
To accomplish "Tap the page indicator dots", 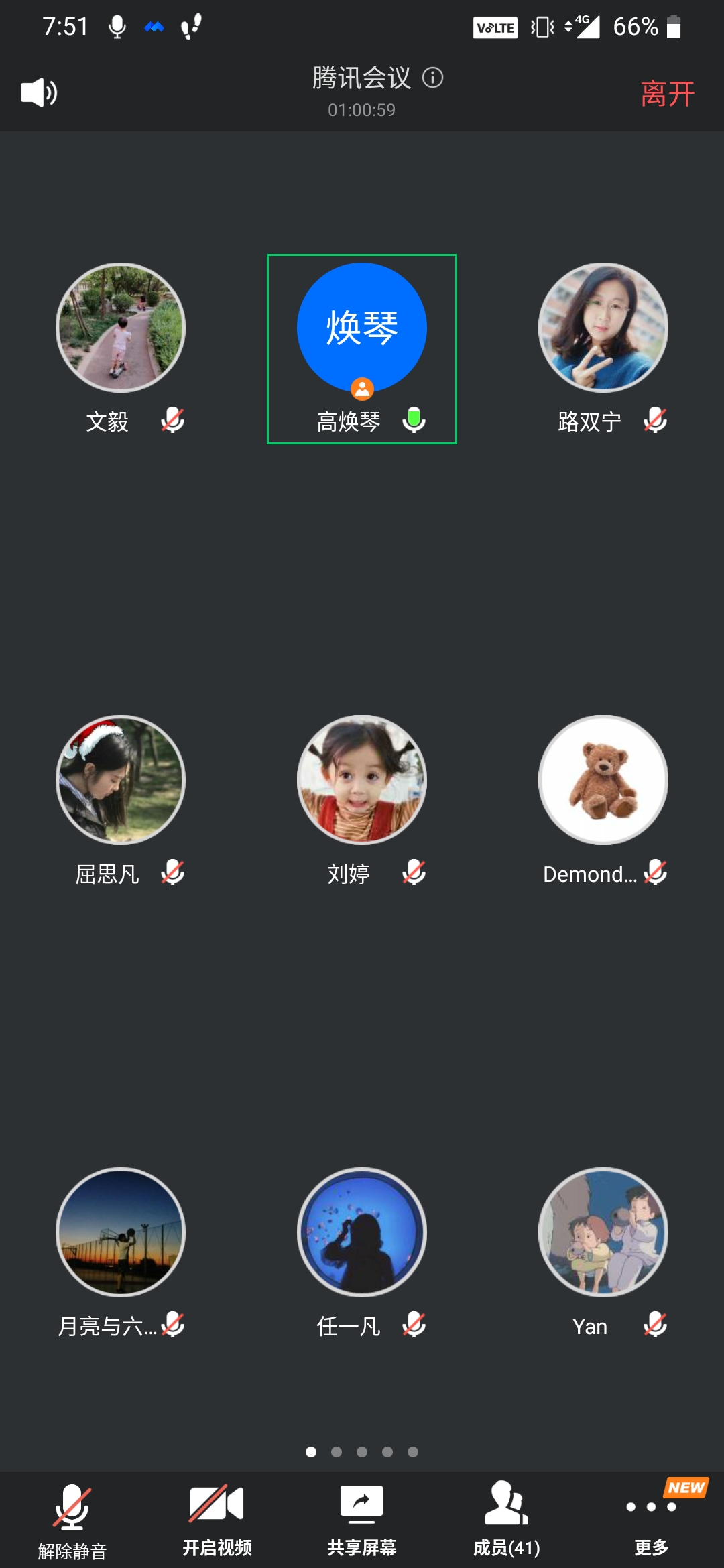I will coord(362,1452).
